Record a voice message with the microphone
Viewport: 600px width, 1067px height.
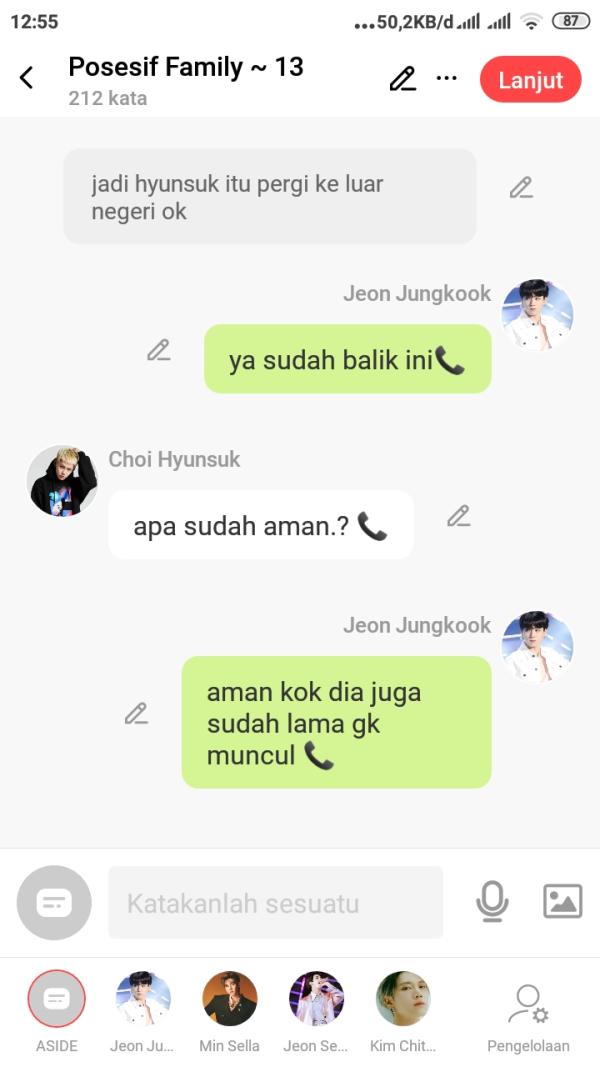[491, 902]
